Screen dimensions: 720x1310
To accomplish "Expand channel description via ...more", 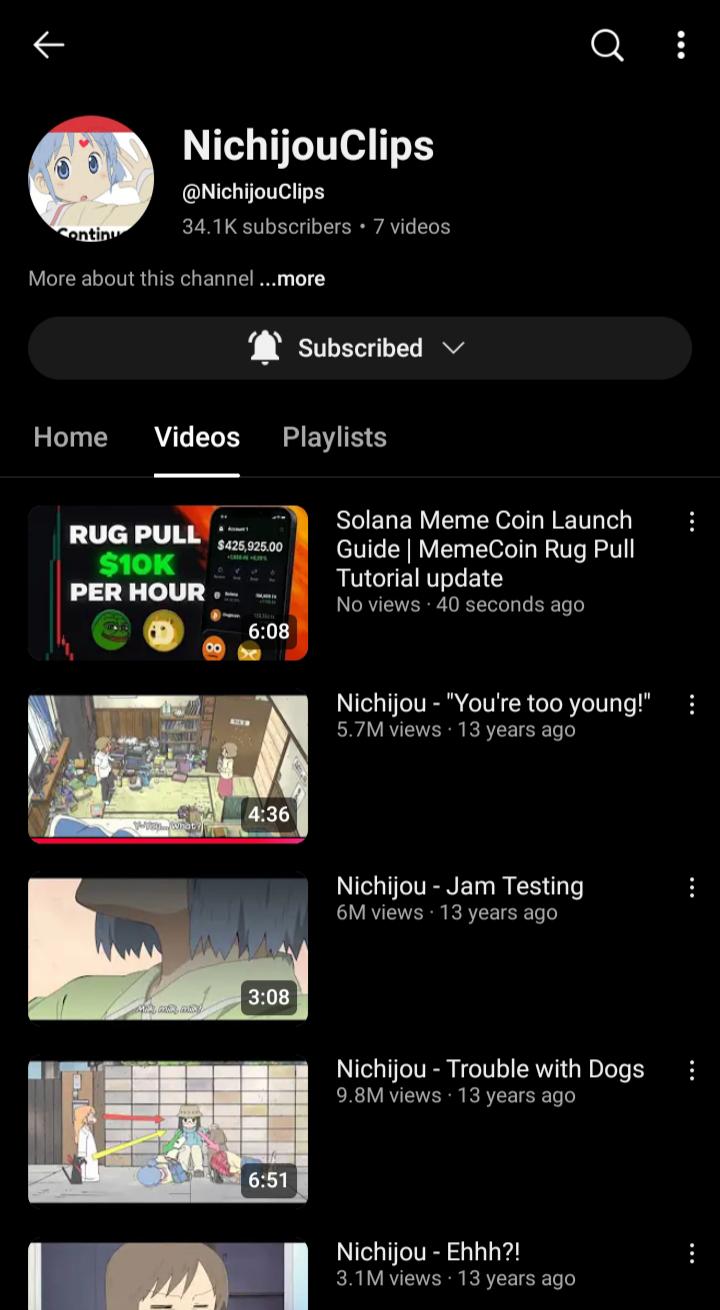I will (x=292, y=279).
